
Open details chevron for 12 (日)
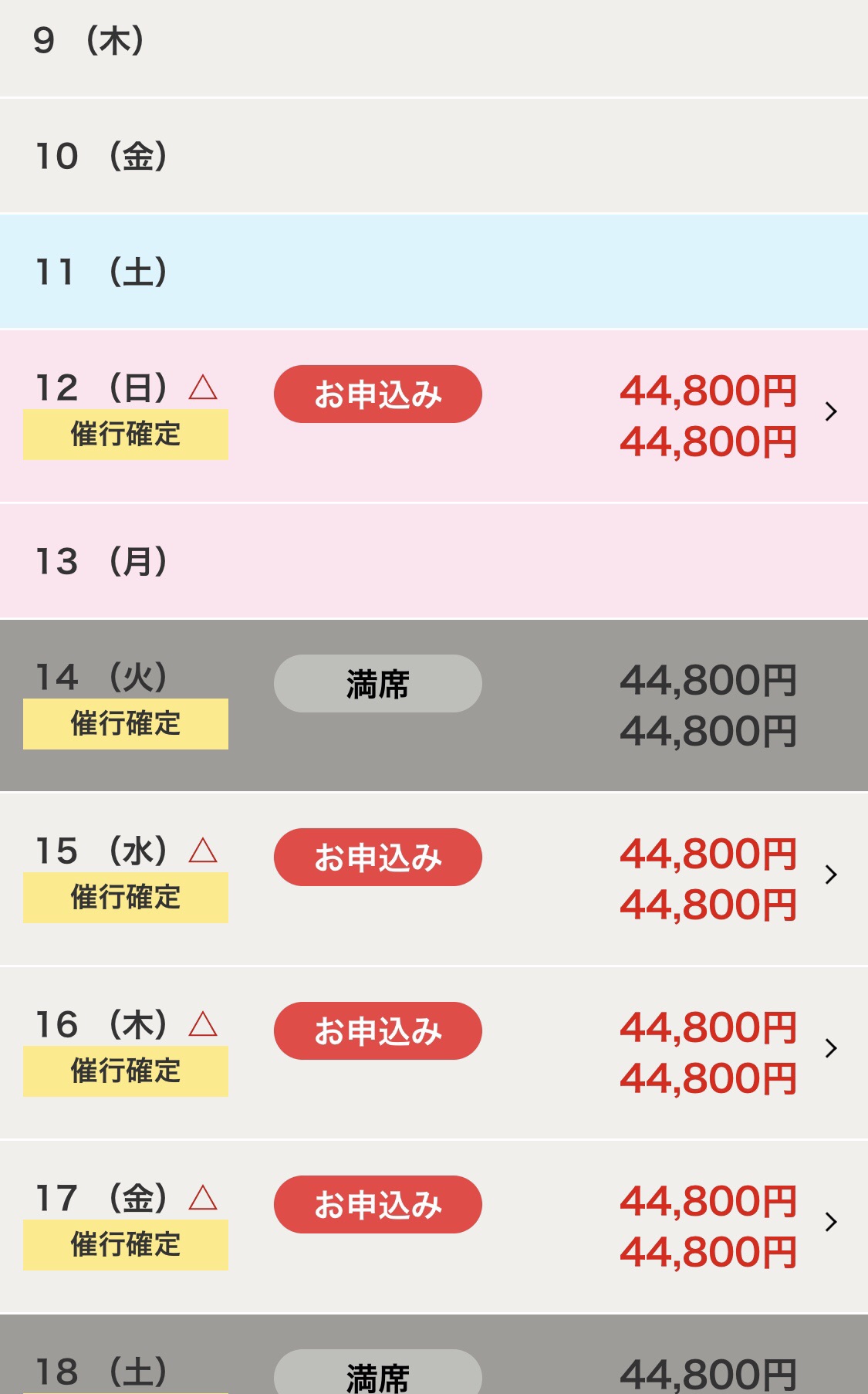point(831,411)
